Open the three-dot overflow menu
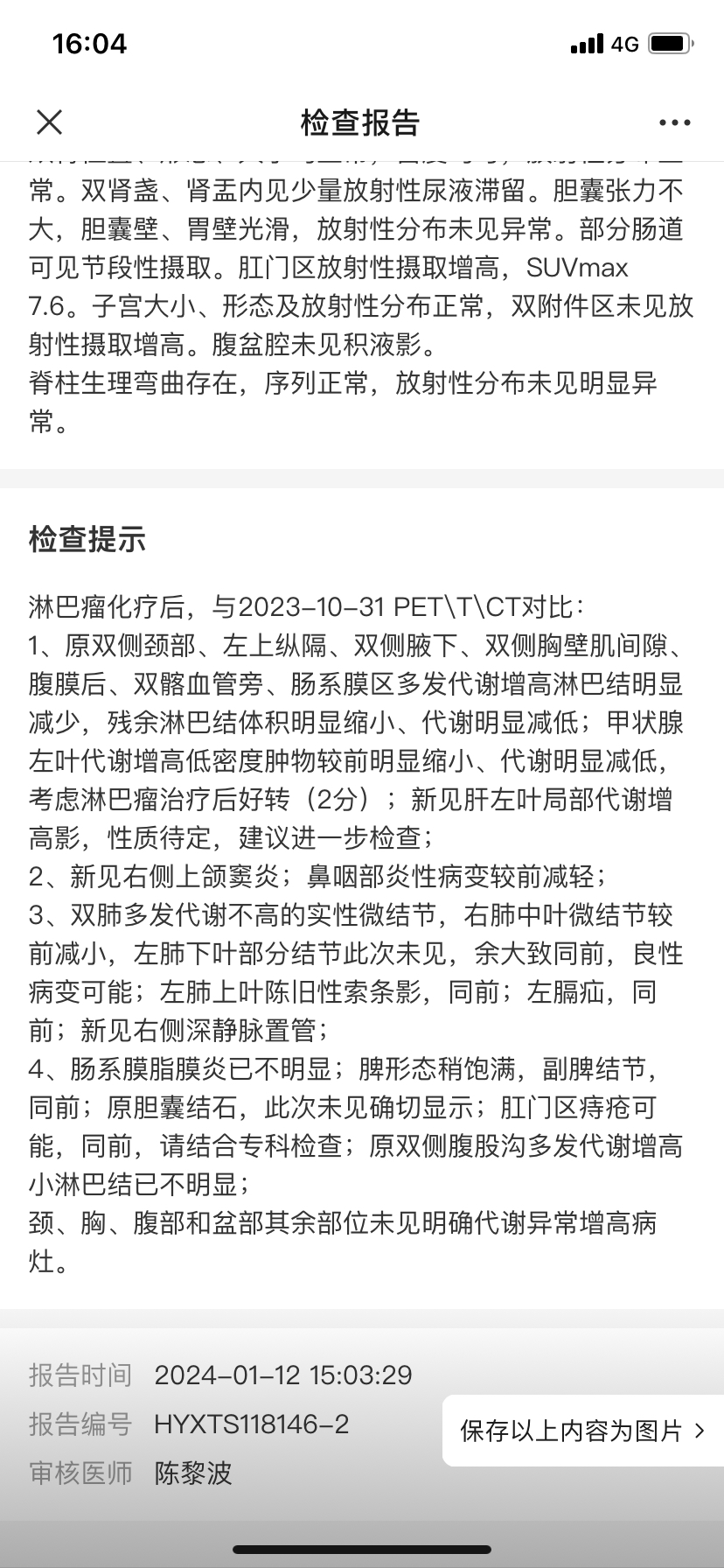 click(674, 123)
